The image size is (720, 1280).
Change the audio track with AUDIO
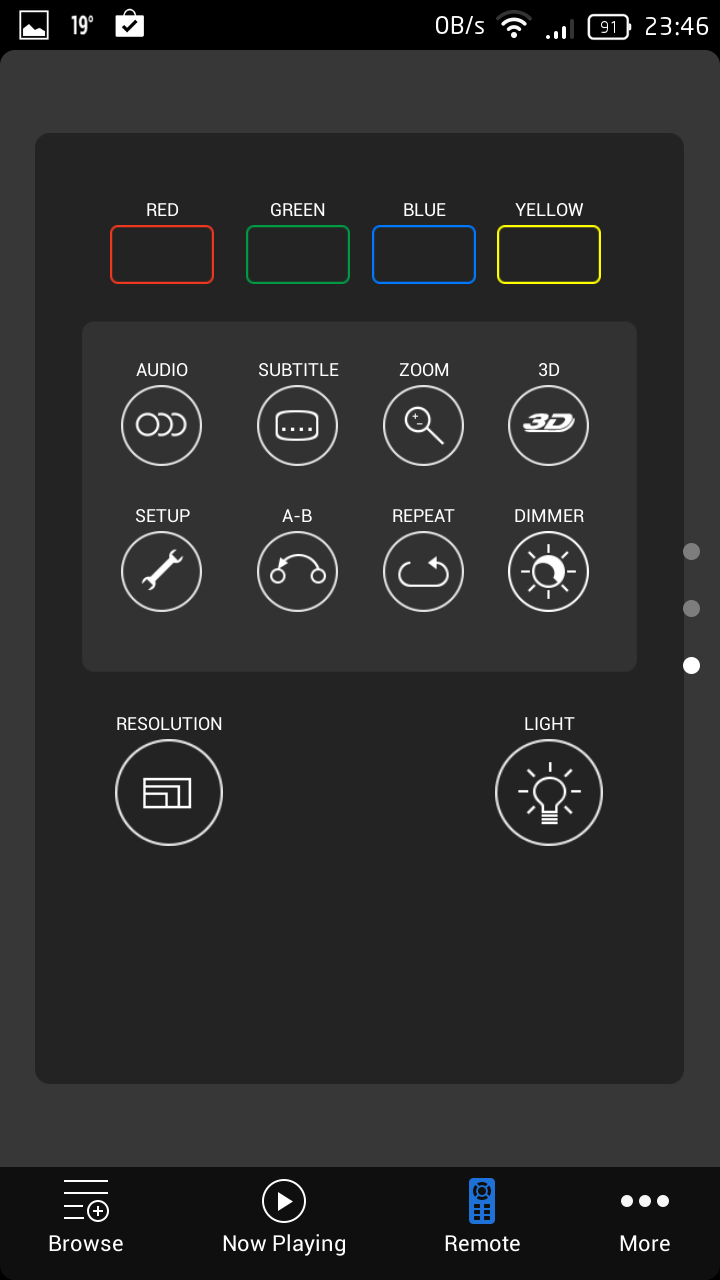pos(162,425)
